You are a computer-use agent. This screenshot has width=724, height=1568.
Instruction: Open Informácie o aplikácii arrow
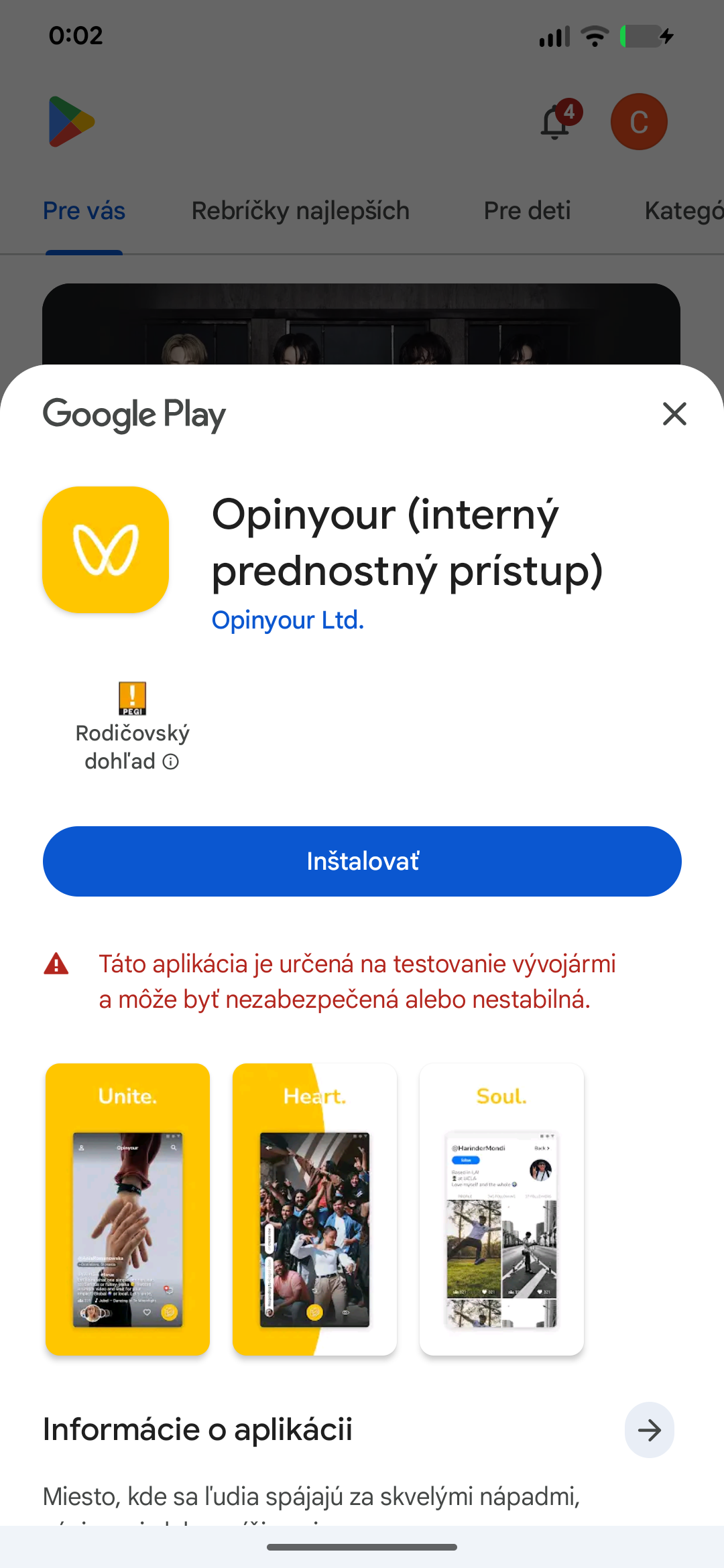point(649,1430)
